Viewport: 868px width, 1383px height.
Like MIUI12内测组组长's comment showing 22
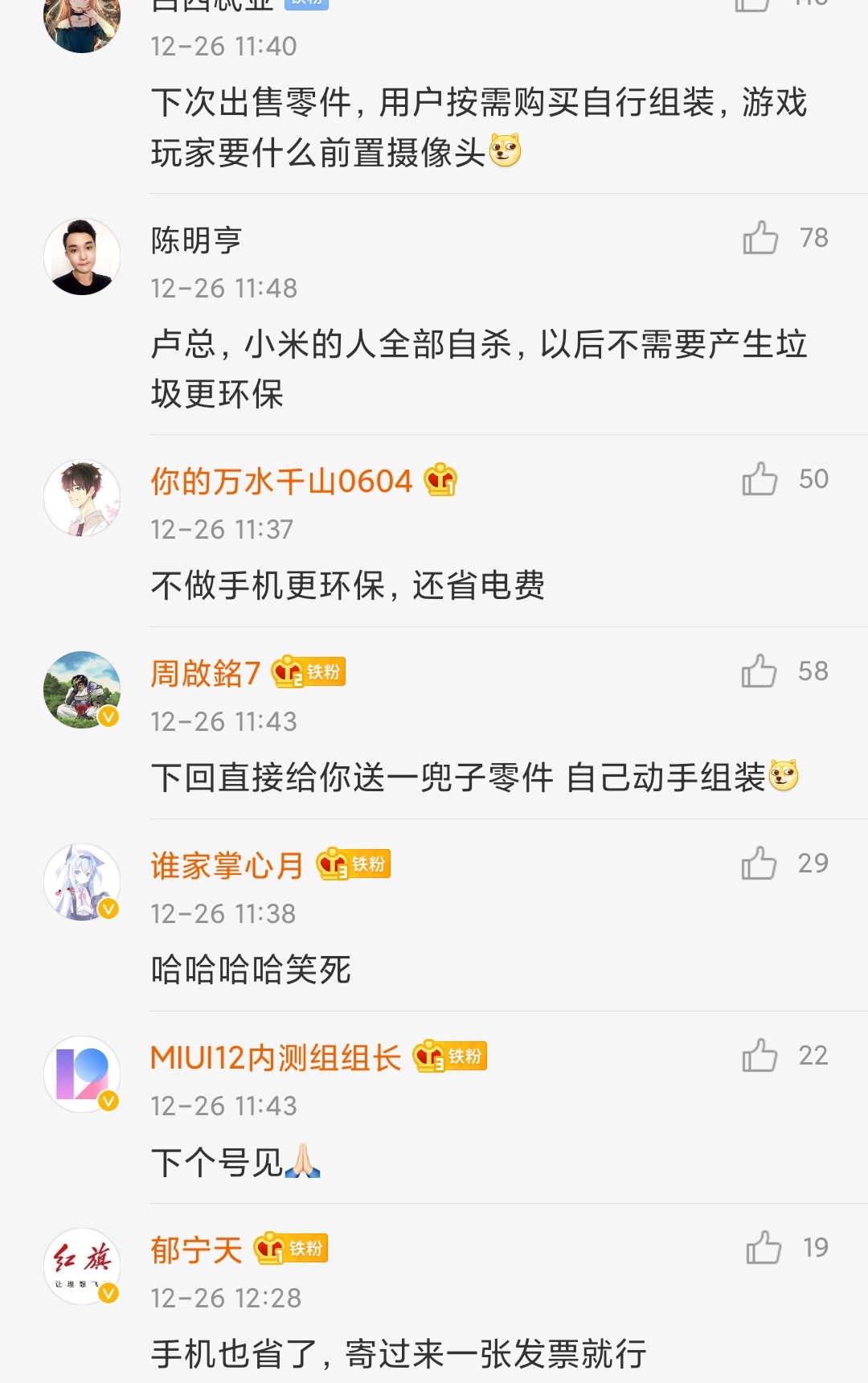pos(759,1054)
